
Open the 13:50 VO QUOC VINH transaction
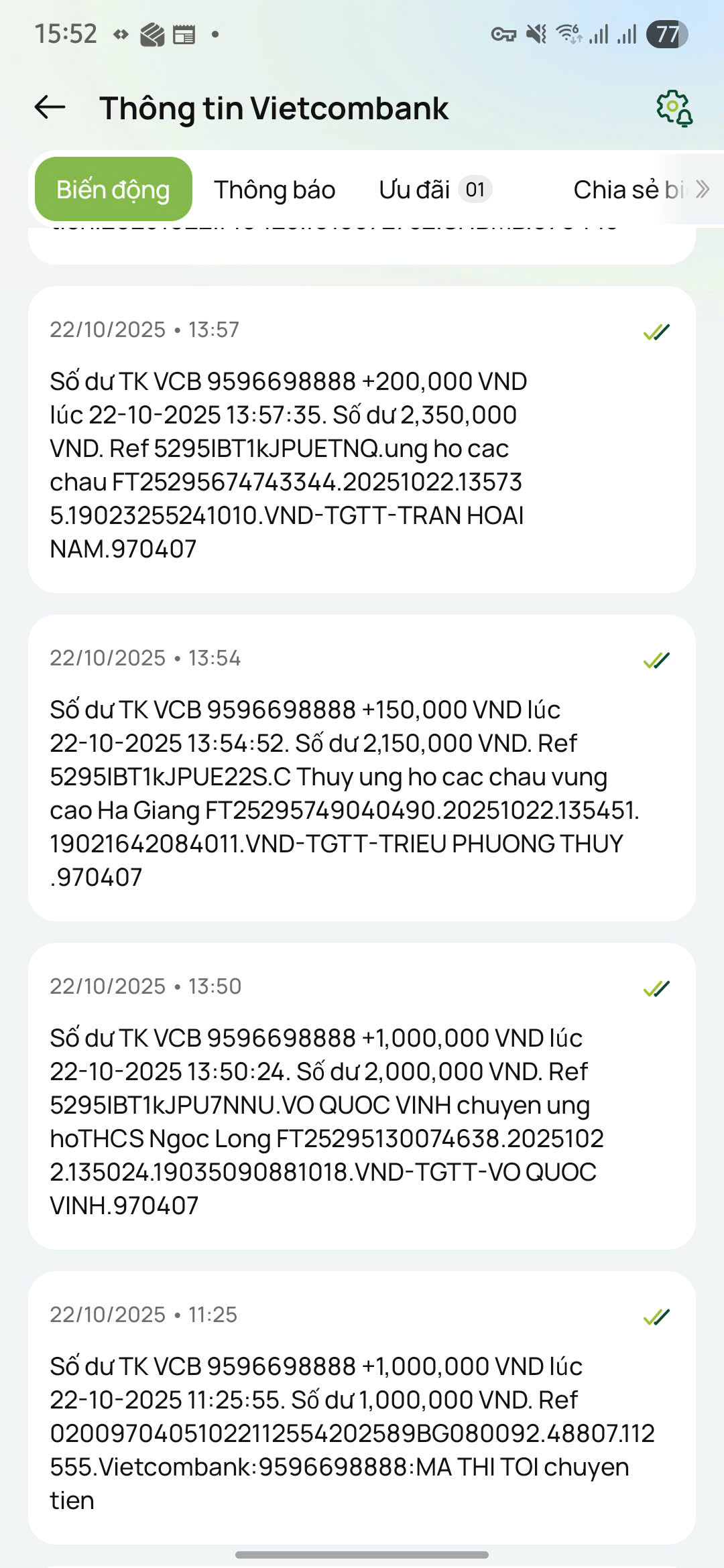[x=362, y=1096]
